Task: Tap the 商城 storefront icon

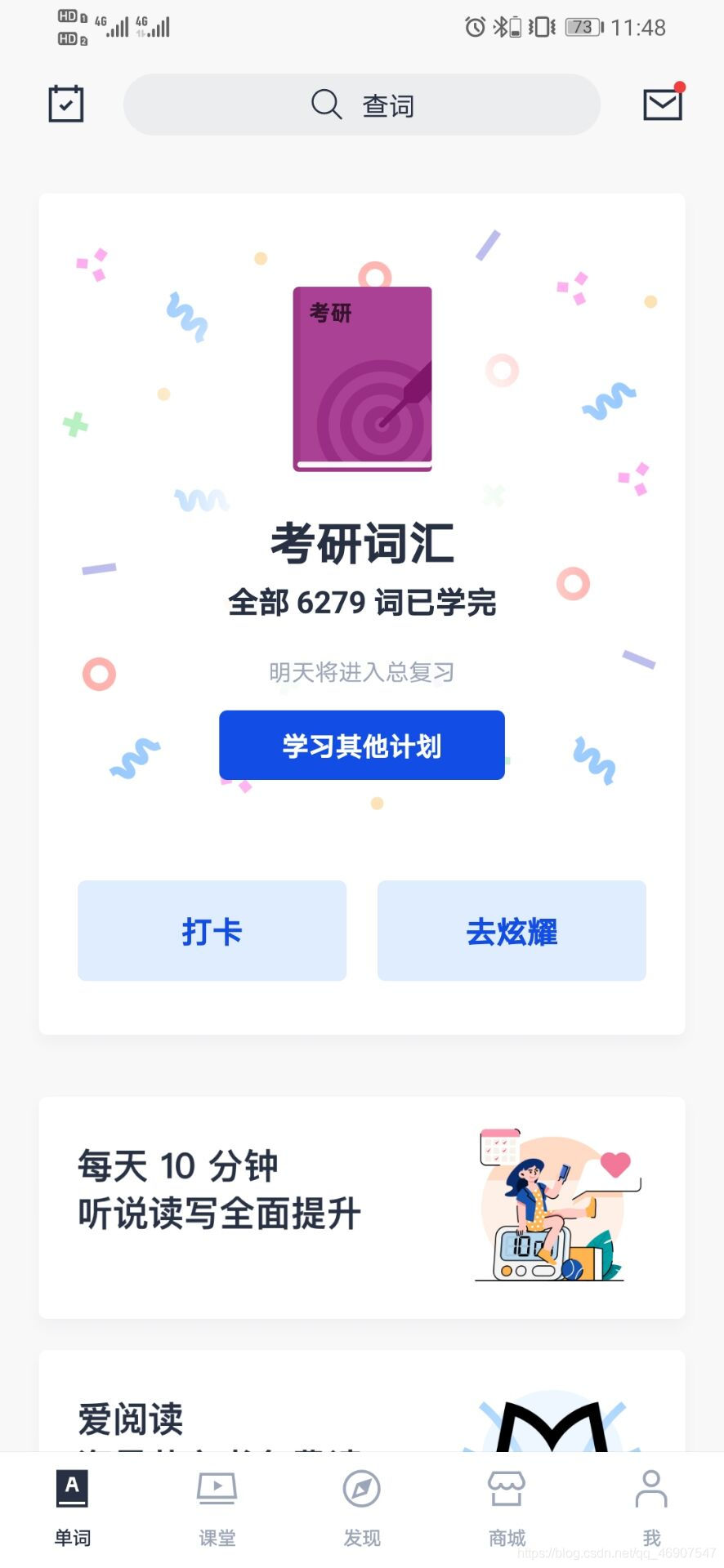Action: (x=506, y=1488)
